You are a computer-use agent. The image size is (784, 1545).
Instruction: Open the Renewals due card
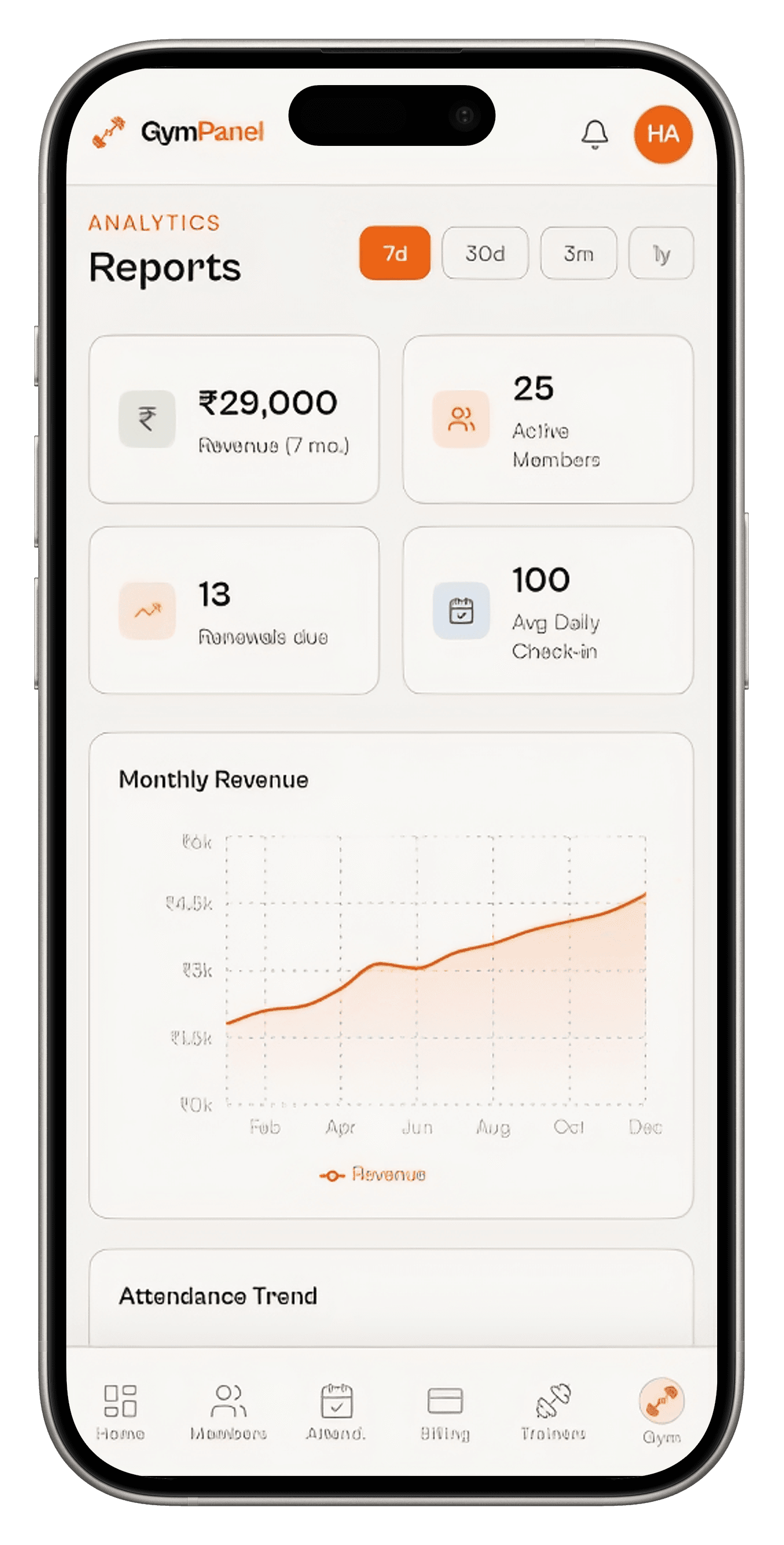[x=234, y=611]
